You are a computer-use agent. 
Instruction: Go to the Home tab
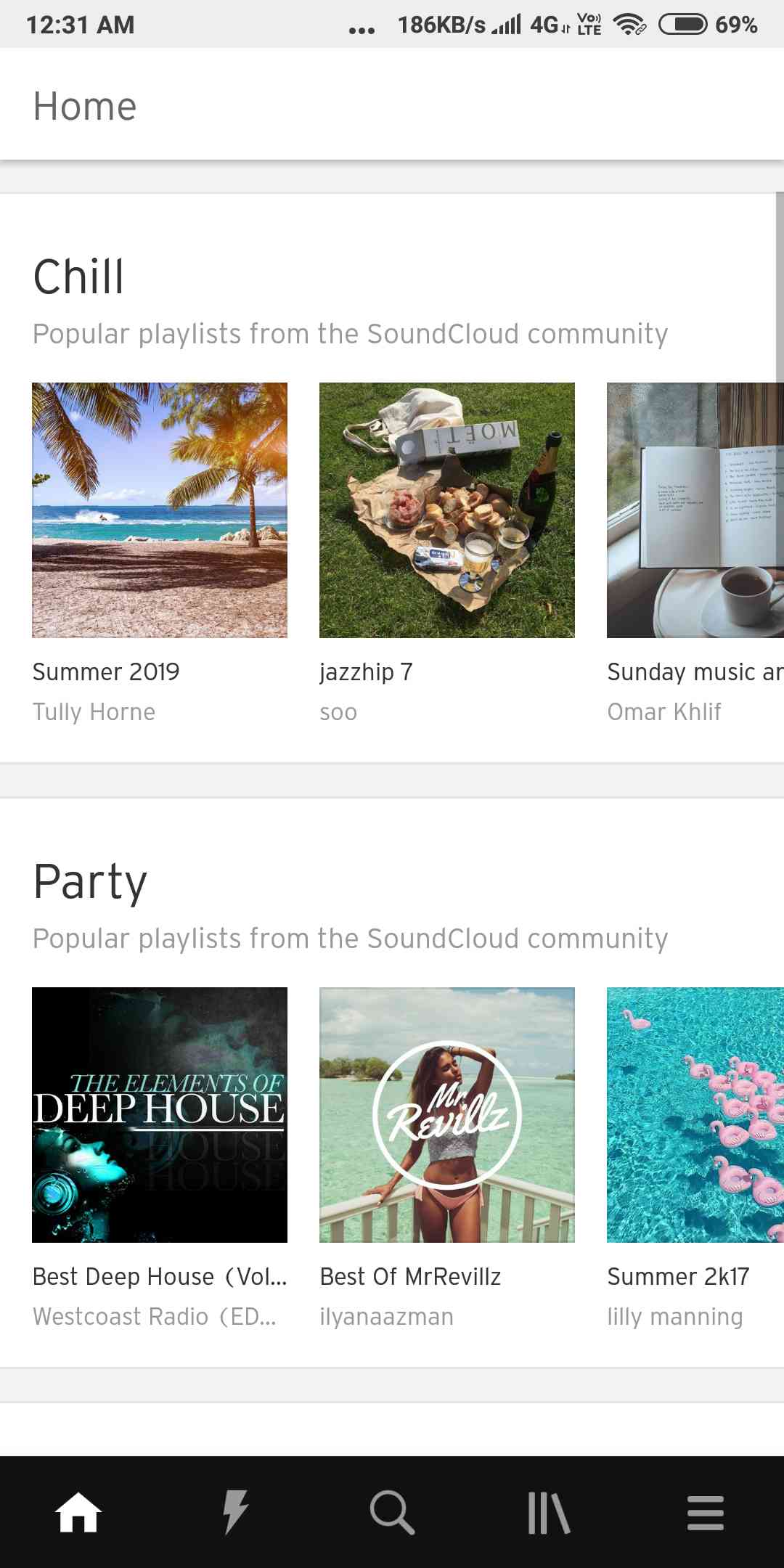[78, 1513]
